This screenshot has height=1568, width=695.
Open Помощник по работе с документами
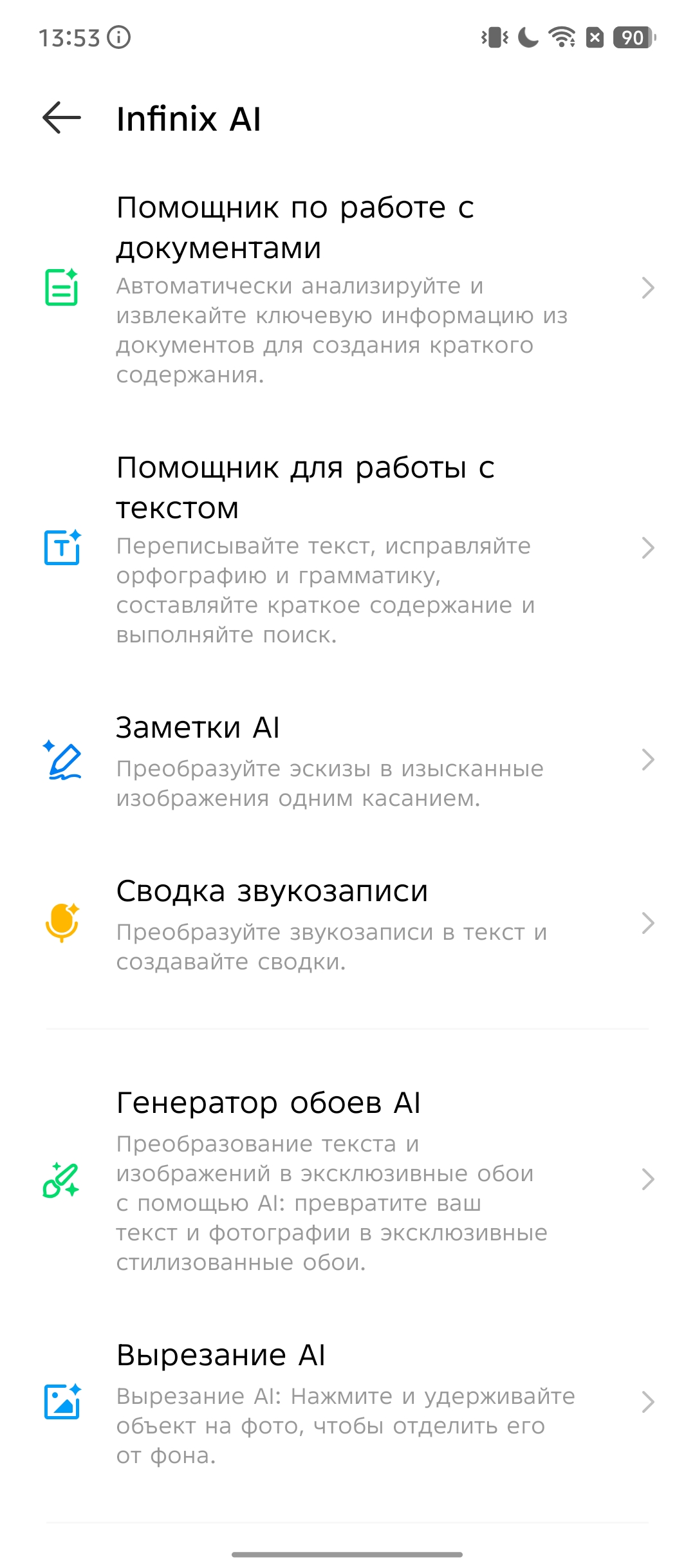(347, 288)
